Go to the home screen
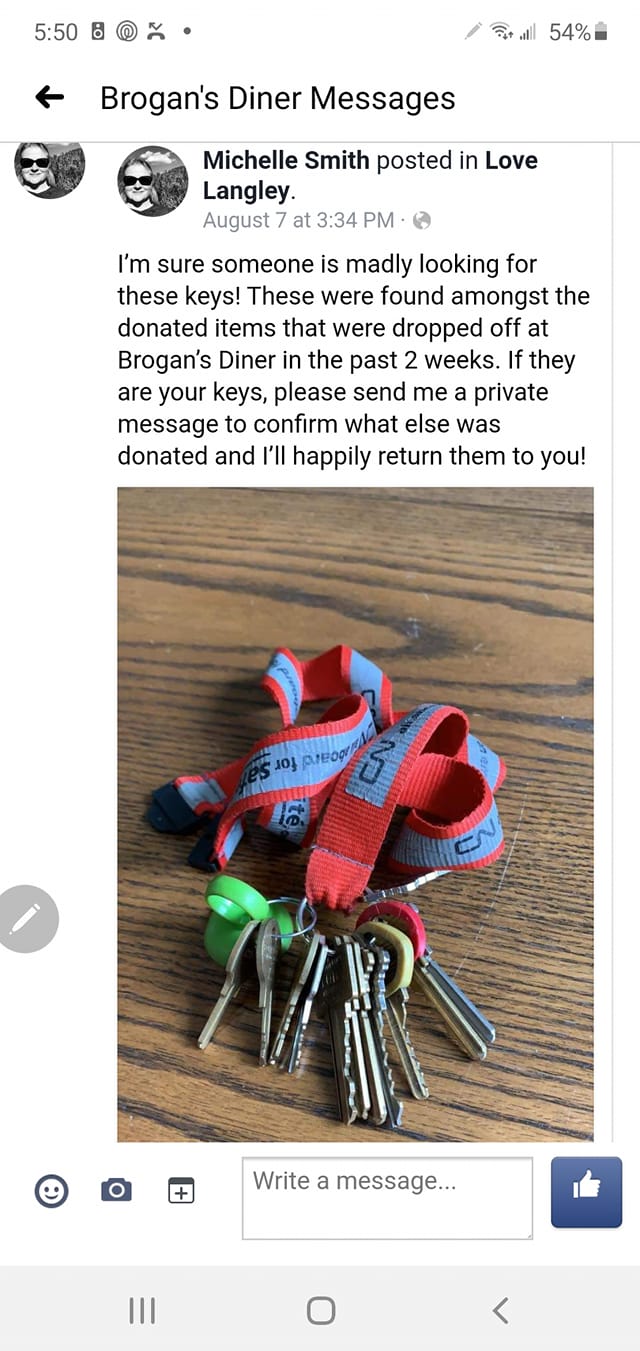This screenshot has width=640, height=1351. (x=320, y=1309)
